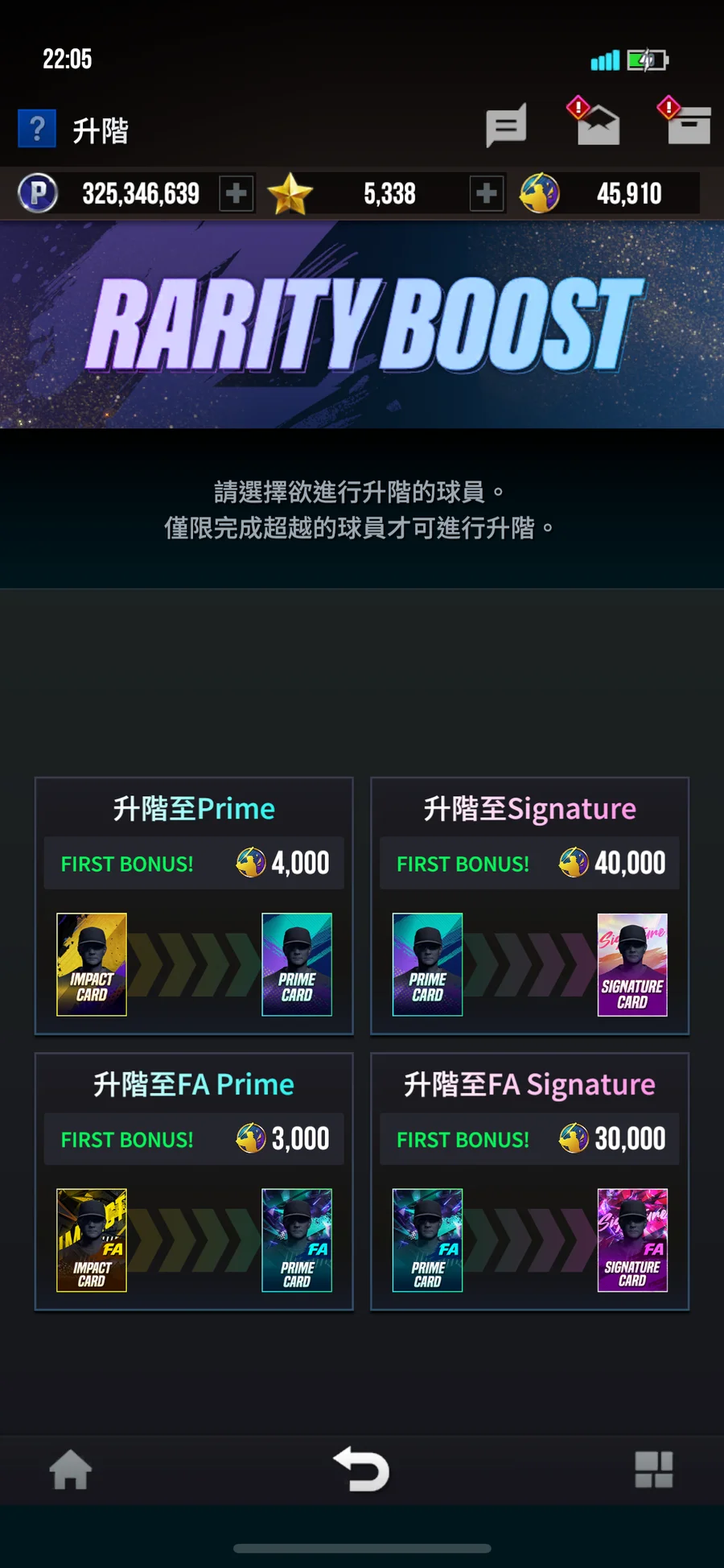Open the chat messages icon
The height and width of the screenshot is (1568, 724).
(506, 126)
